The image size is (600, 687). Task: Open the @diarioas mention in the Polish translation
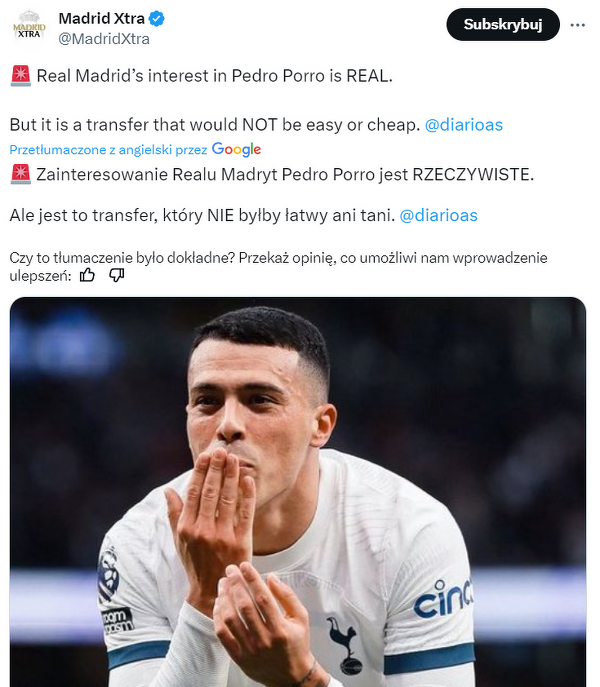[438, 215]
